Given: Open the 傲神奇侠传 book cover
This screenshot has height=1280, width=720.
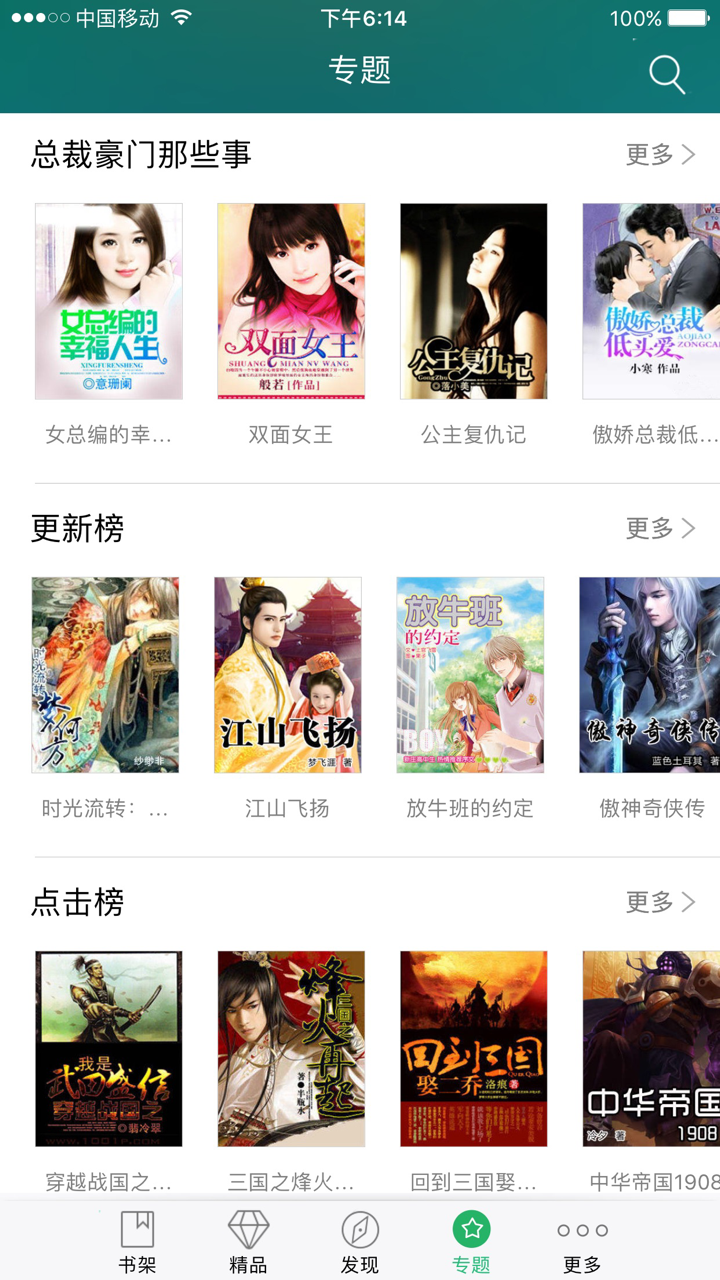Looking at the screenshot, I should tap(652, 675).
